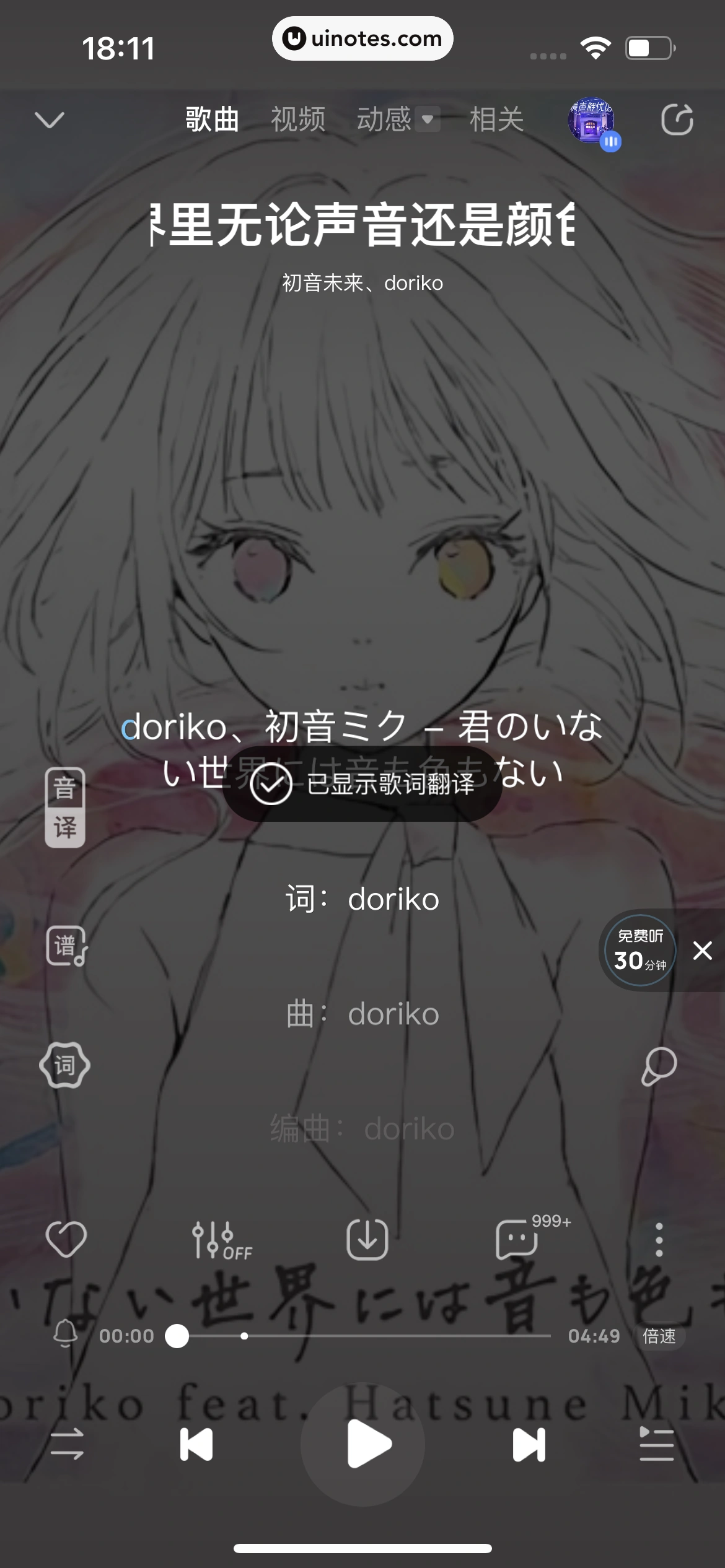Screen dimensions: 725x1568
Task: Switch to the 视频 tab
Action: (298, 120)
